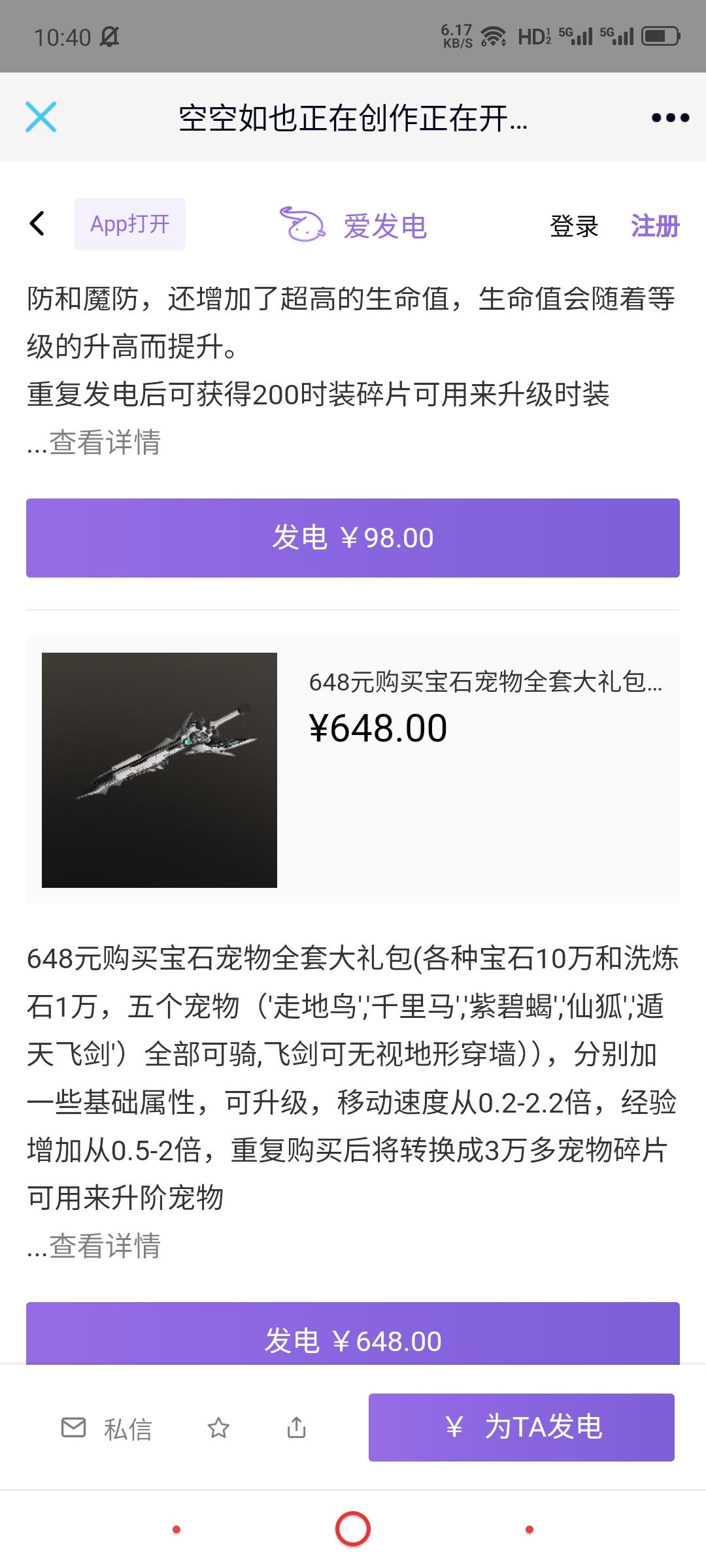Tap the 为TA发电 sponsor button
The width and height of the screenshot is (706, 1568).
[x=522, y=1427]
